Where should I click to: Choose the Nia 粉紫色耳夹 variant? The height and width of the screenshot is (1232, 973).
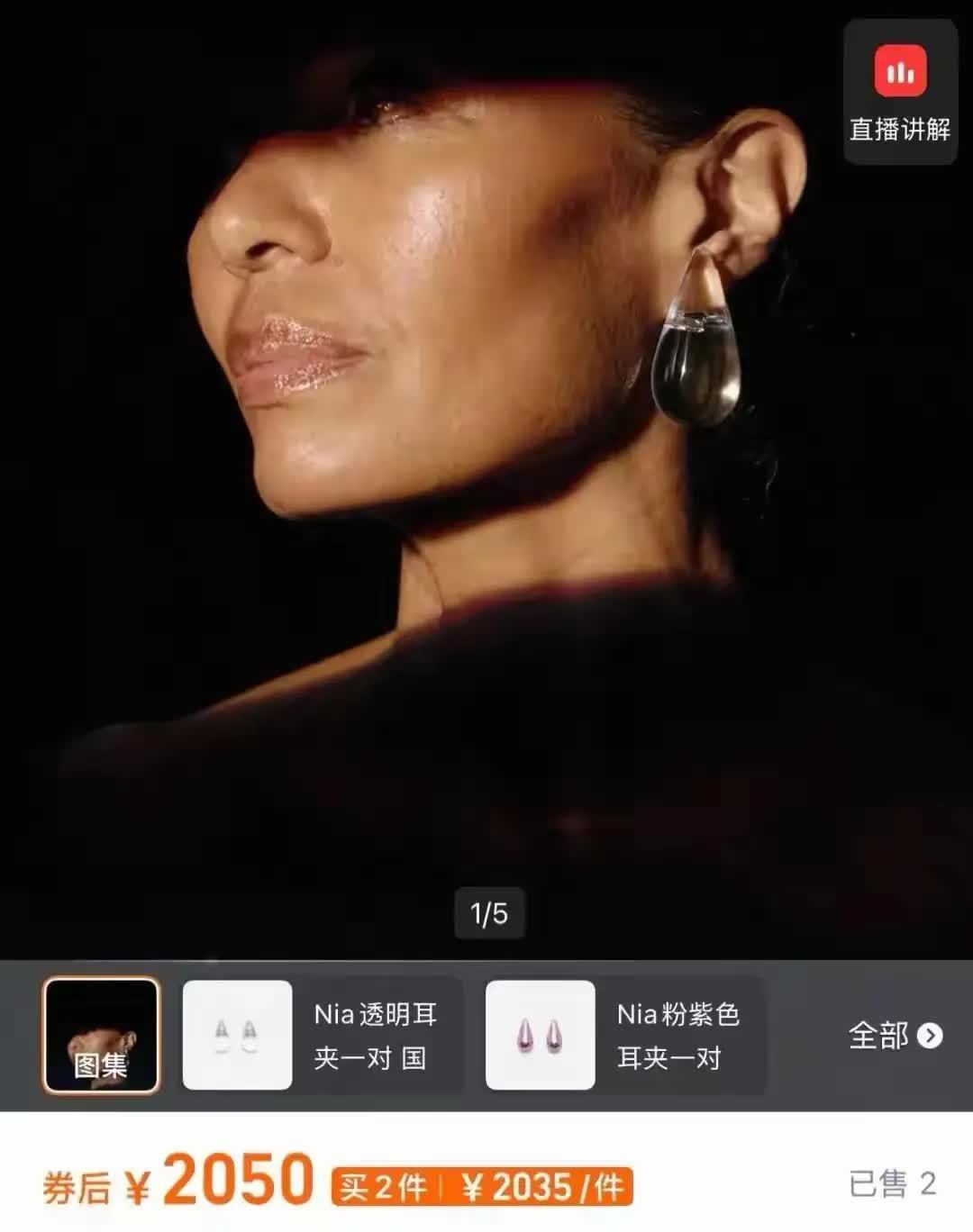point(625,1036)
